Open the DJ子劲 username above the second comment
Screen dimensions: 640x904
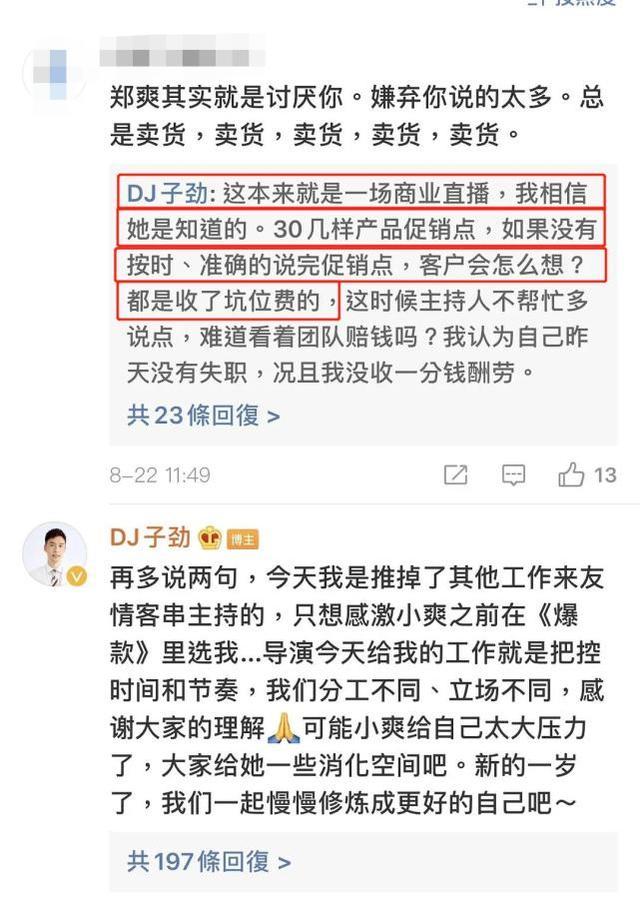pos(150,538)
